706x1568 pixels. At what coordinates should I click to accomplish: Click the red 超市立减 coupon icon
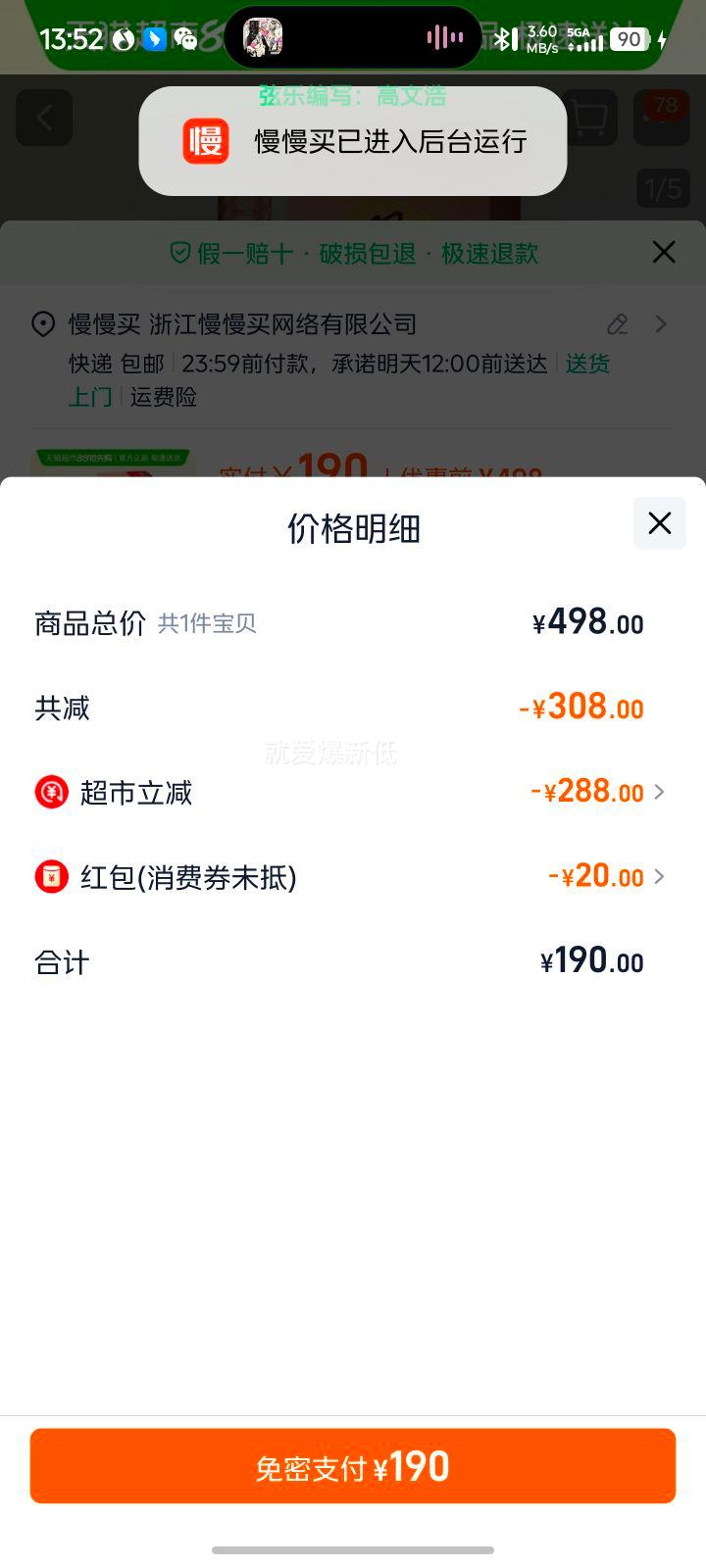[x=46, y=791]
